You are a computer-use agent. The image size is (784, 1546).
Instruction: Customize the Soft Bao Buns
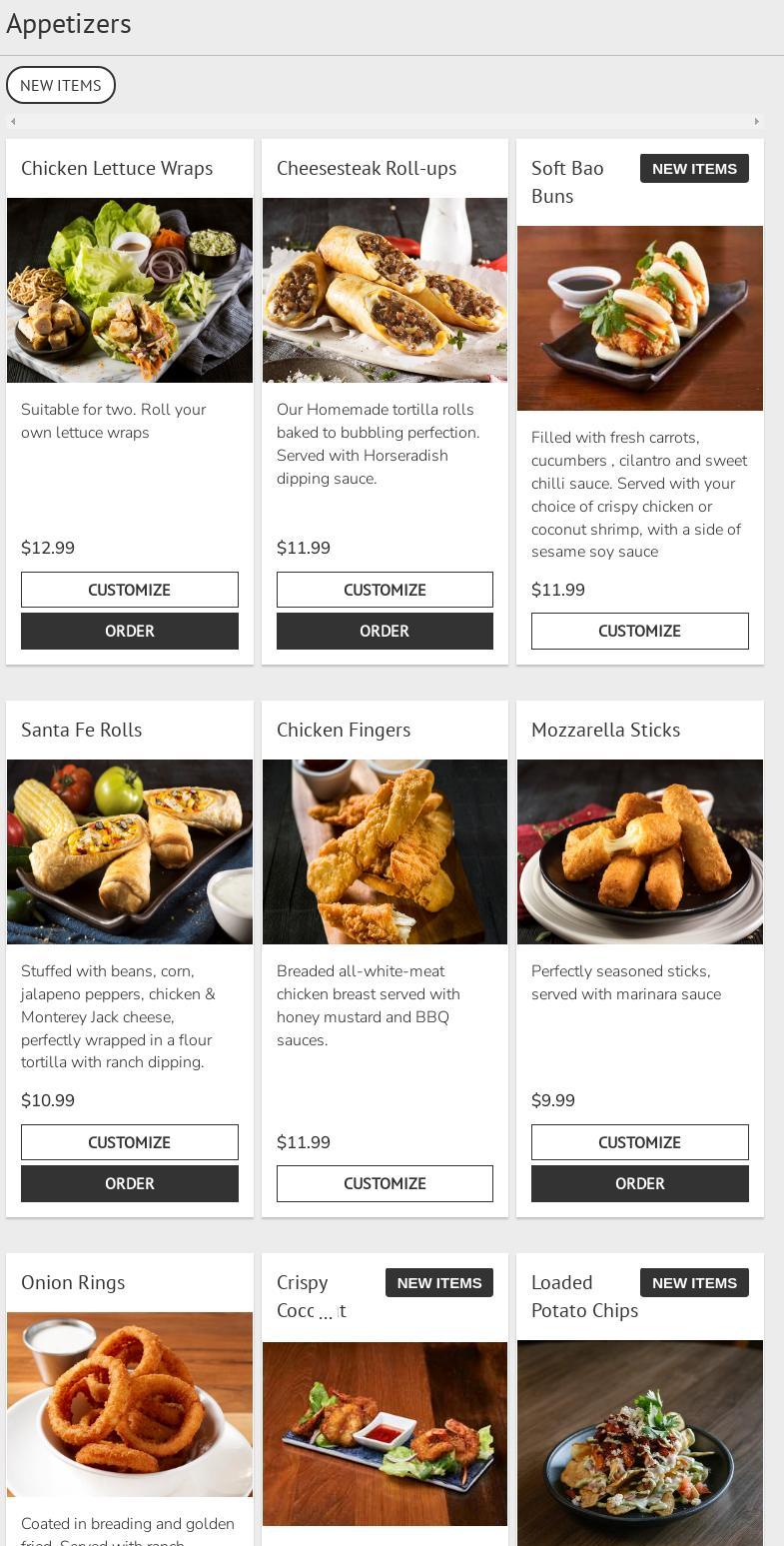coord(640,632)
